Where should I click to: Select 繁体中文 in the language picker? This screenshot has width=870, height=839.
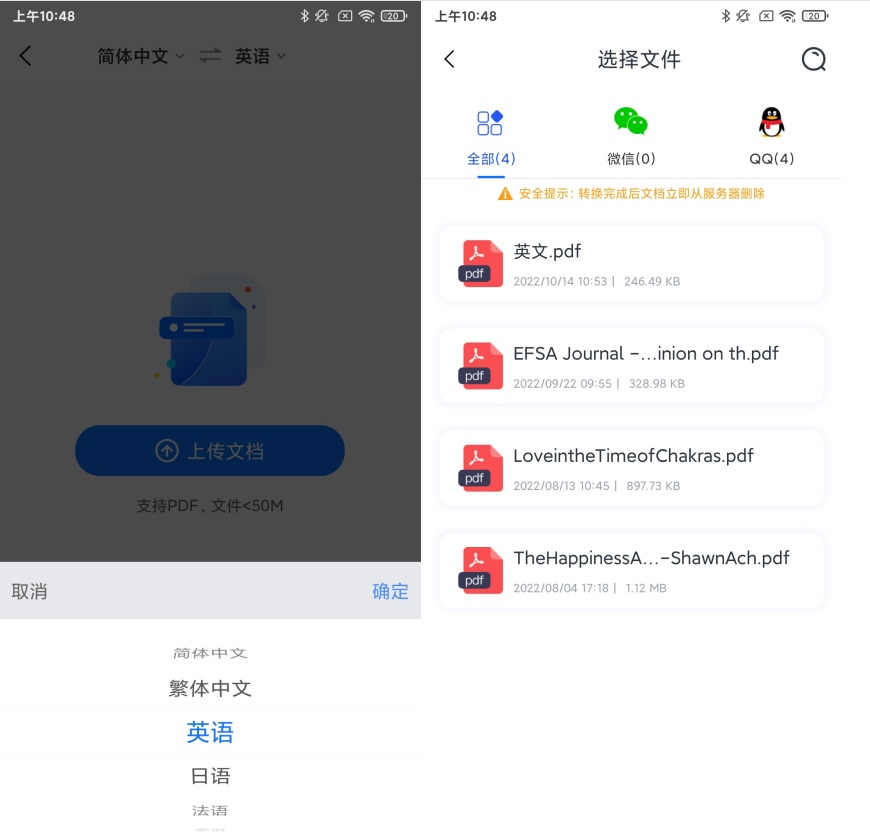(210, 688)
